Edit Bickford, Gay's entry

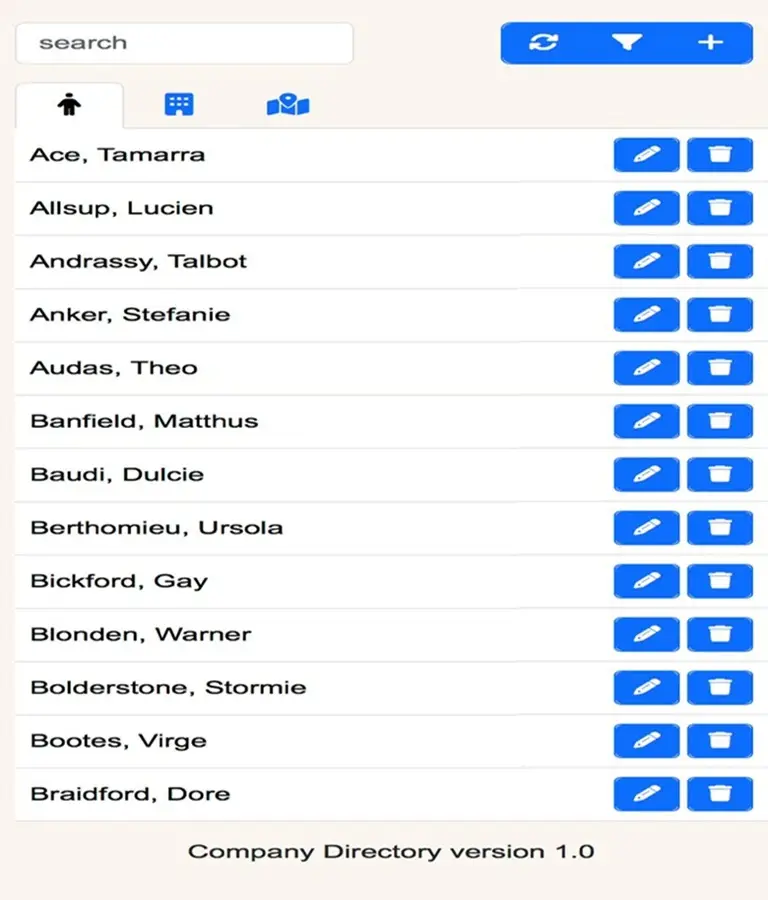pos(646,581)
